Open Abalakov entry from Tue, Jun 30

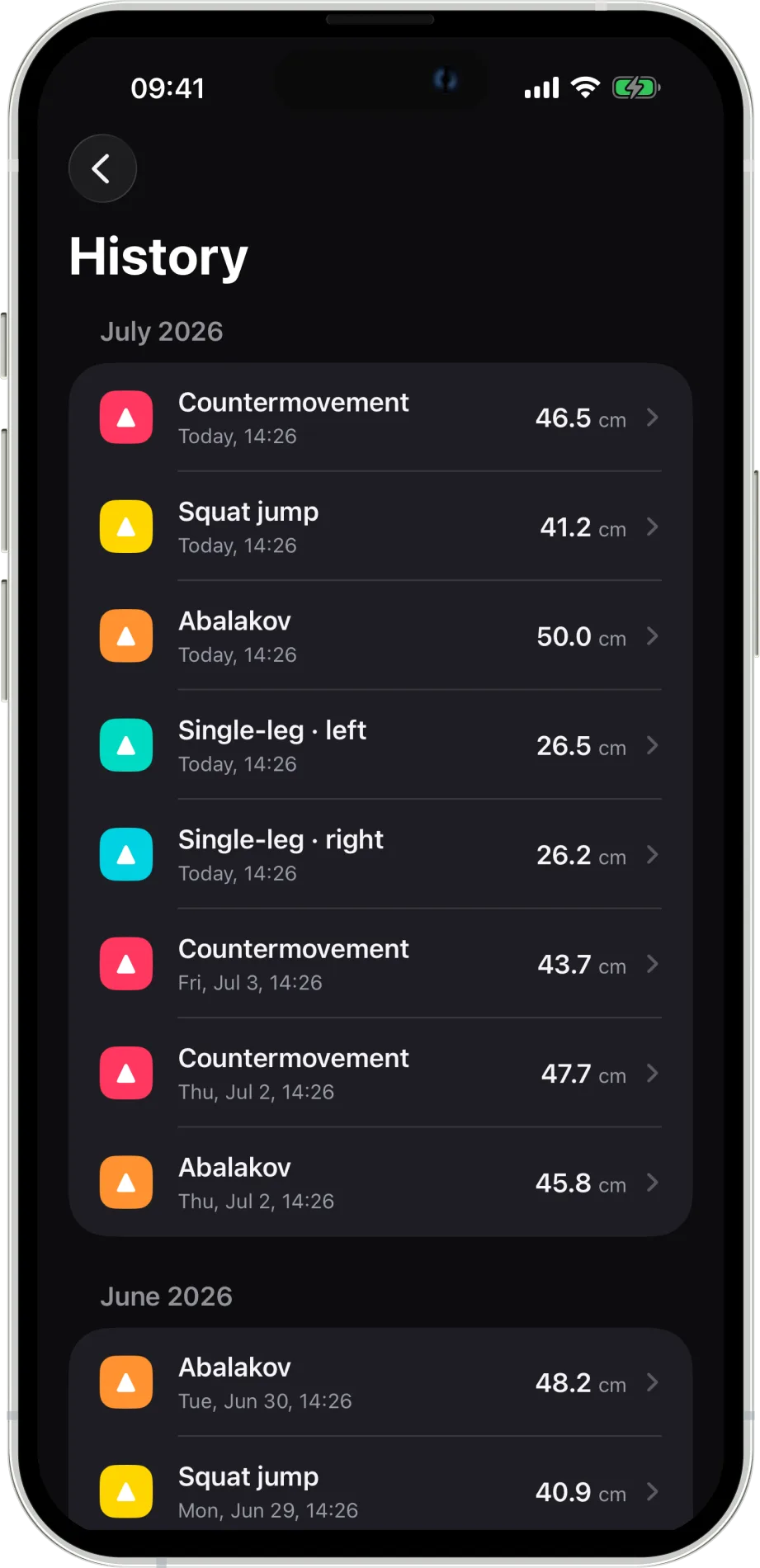point(380,1382)
